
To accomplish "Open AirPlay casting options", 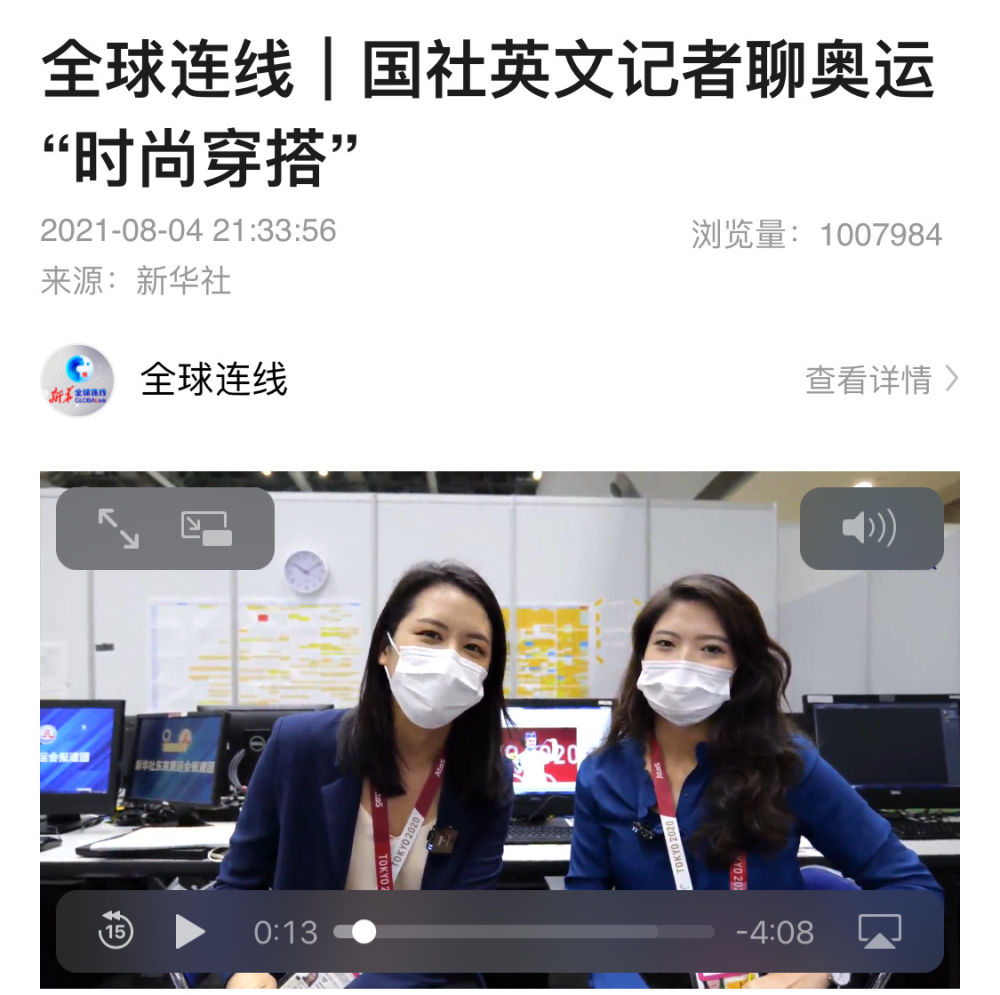I will click(879, 931).
